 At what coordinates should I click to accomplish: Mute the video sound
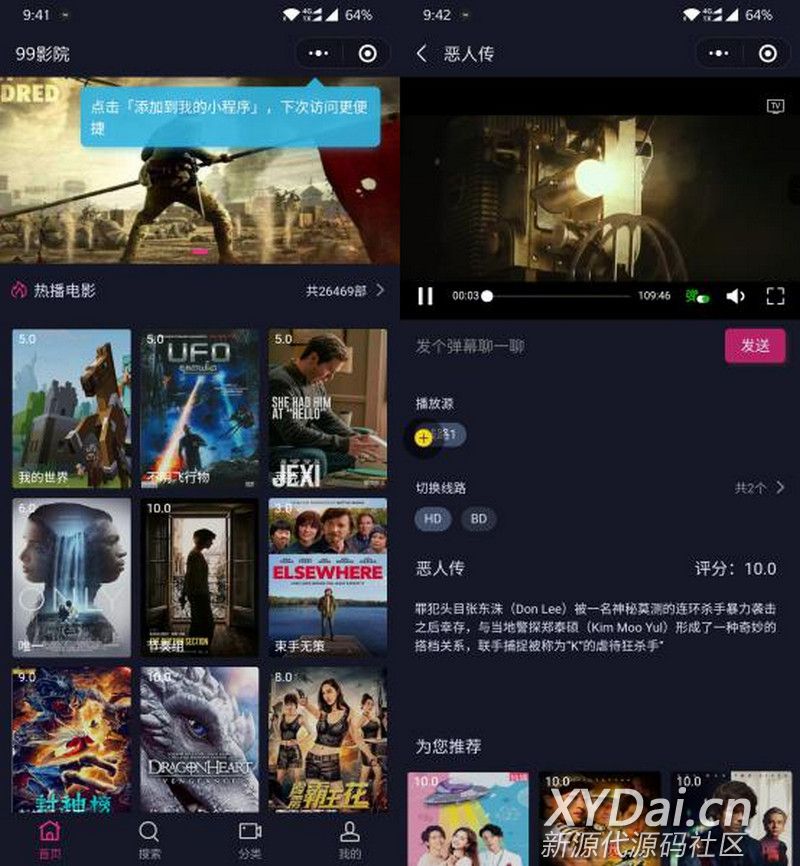[x=736, y=296]
